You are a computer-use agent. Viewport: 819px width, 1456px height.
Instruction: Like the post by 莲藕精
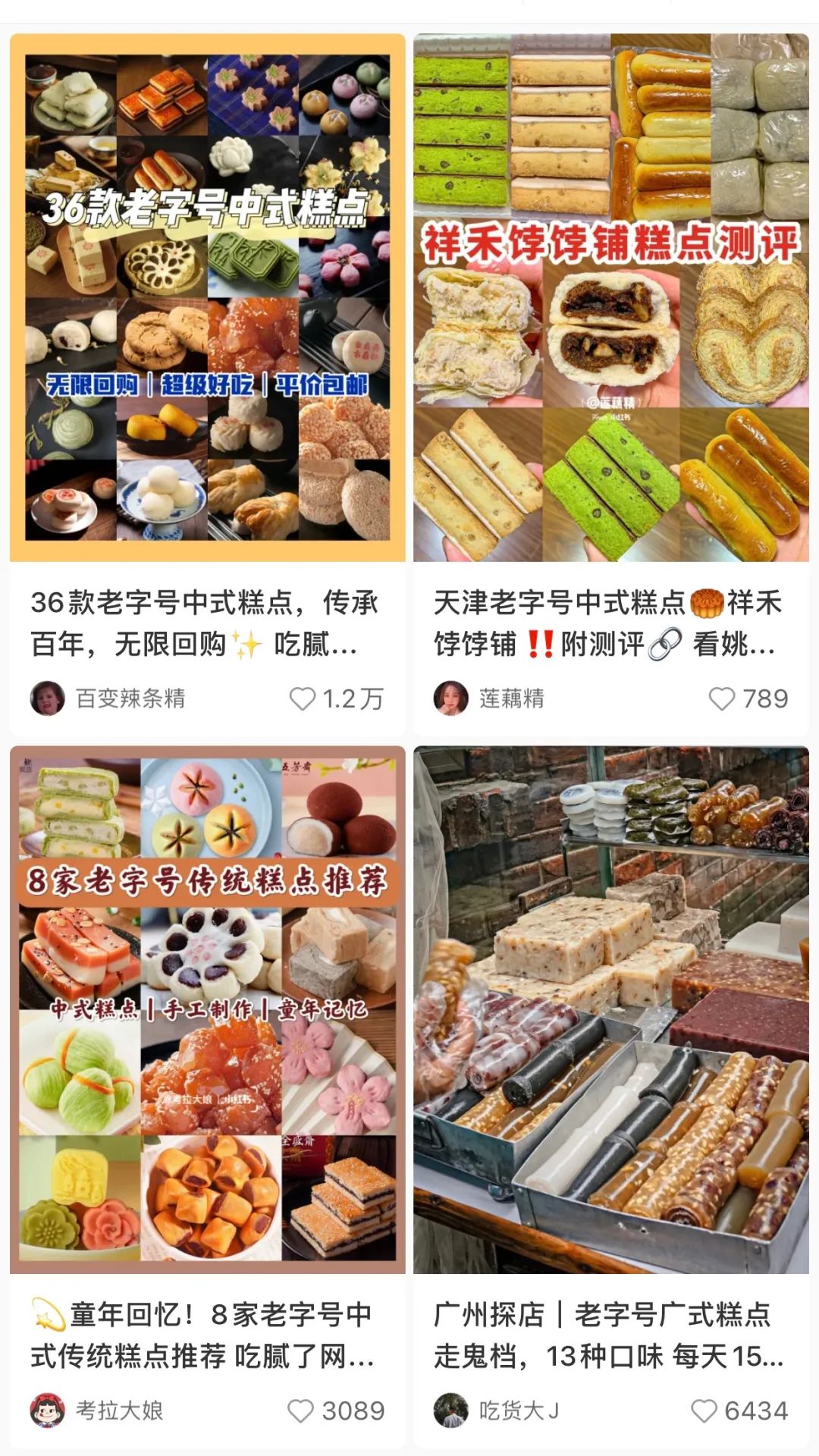(x=721, y=698)
